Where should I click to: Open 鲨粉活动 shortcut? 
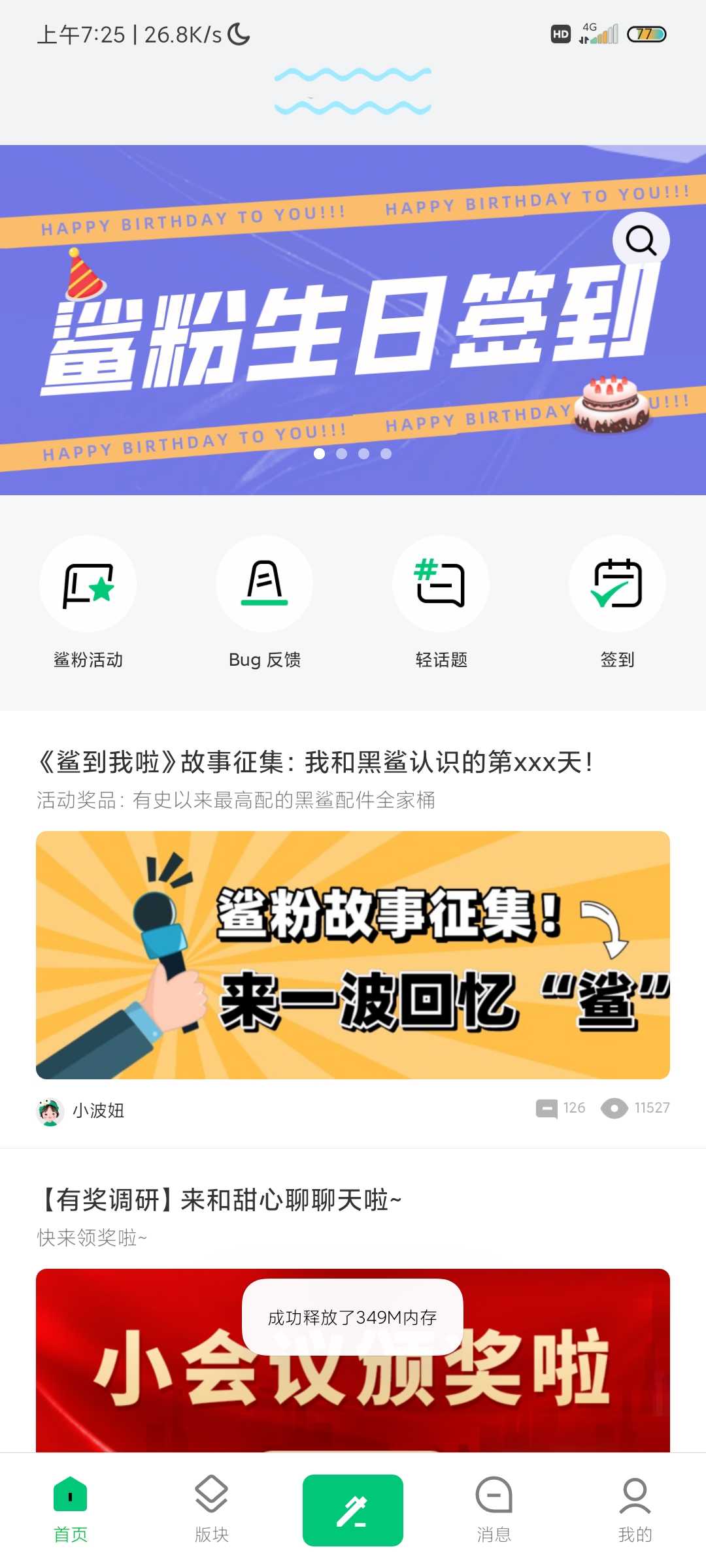tap(88, 602)
